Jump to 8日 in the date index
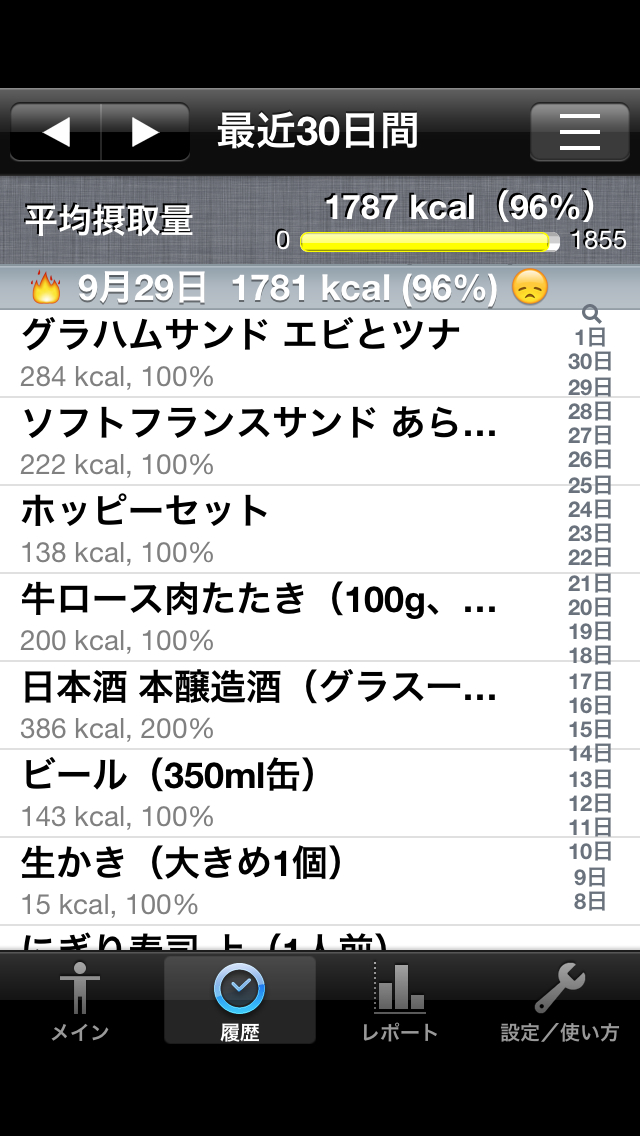The image size is (640, 1136). click(x=590, y=901)
